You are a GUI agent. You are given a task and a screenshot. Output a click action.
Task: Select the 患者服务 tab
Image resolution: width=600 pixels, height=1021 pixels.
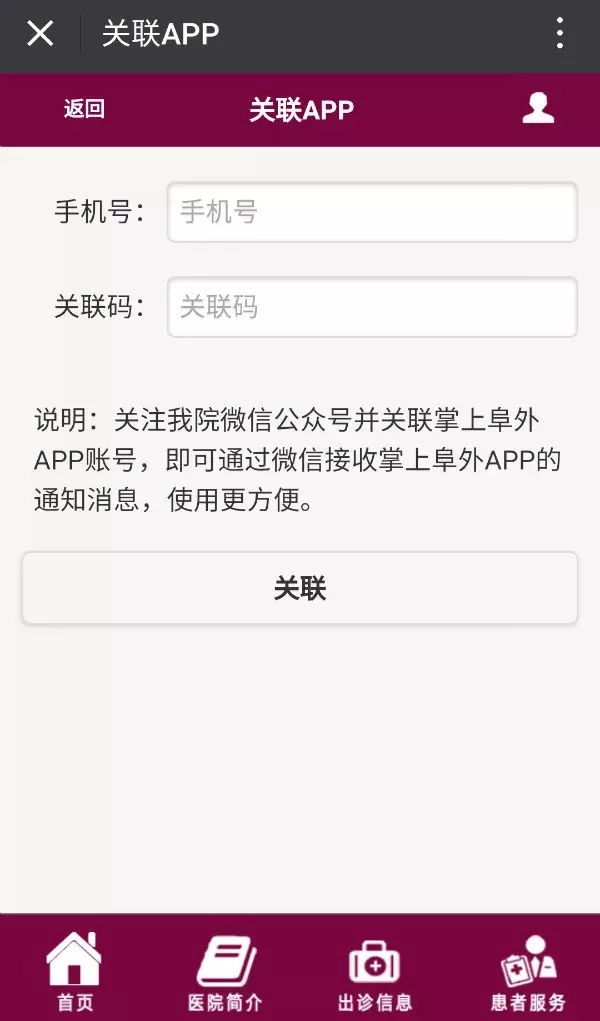coord(528,970)
